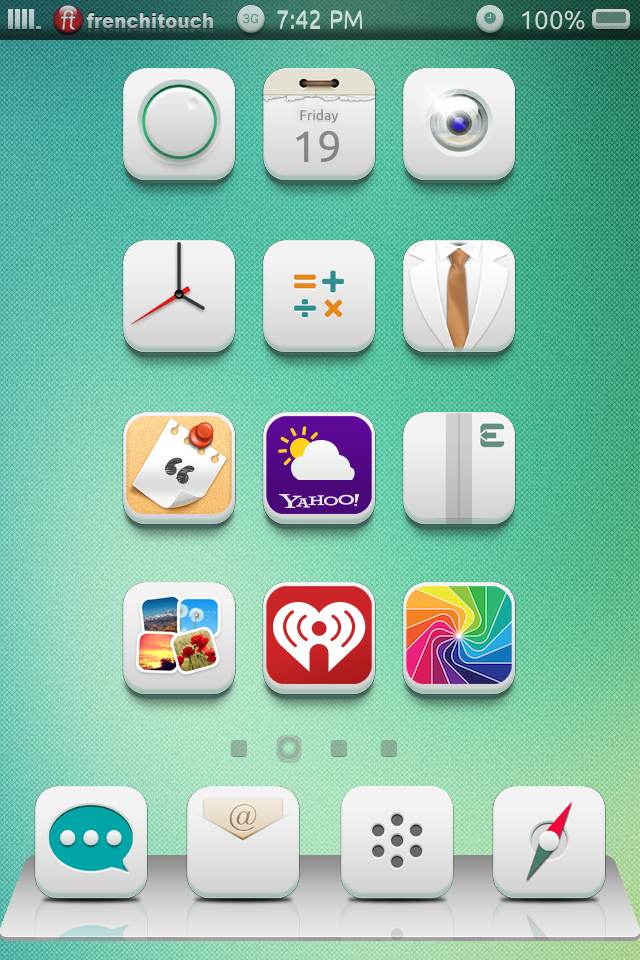This screenshot has width=640, height=960.
Task: Open the photos app with stacked pictures
Action: pyautogui.click(x=179, y=637)
